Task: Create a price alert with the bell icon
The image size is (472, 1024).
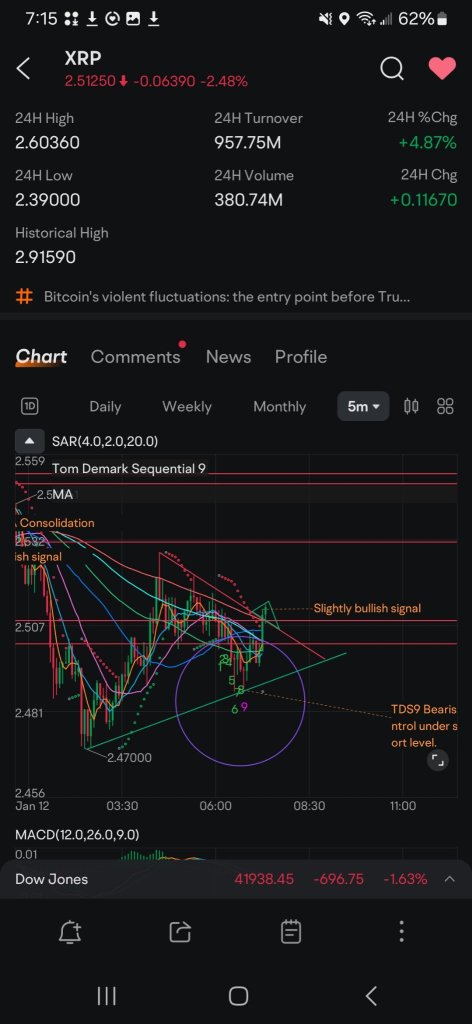Action: click(x=70, y=931)
